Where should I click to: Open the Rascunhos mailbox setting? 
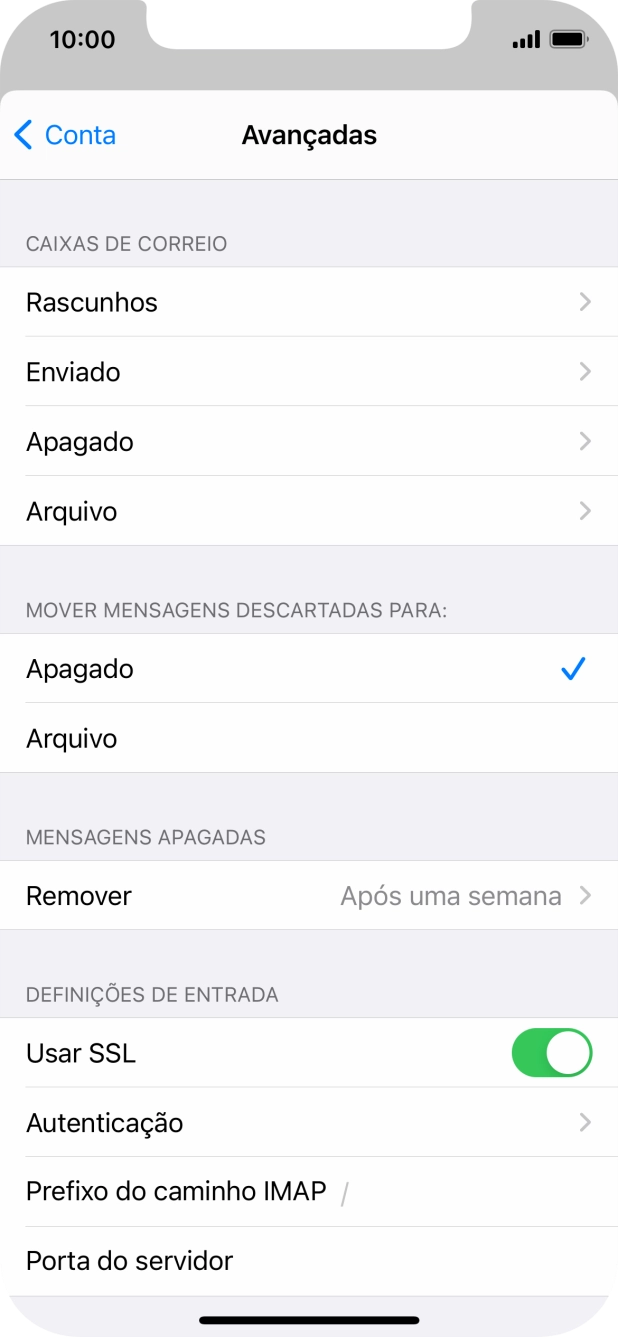[x=309, y=302]
